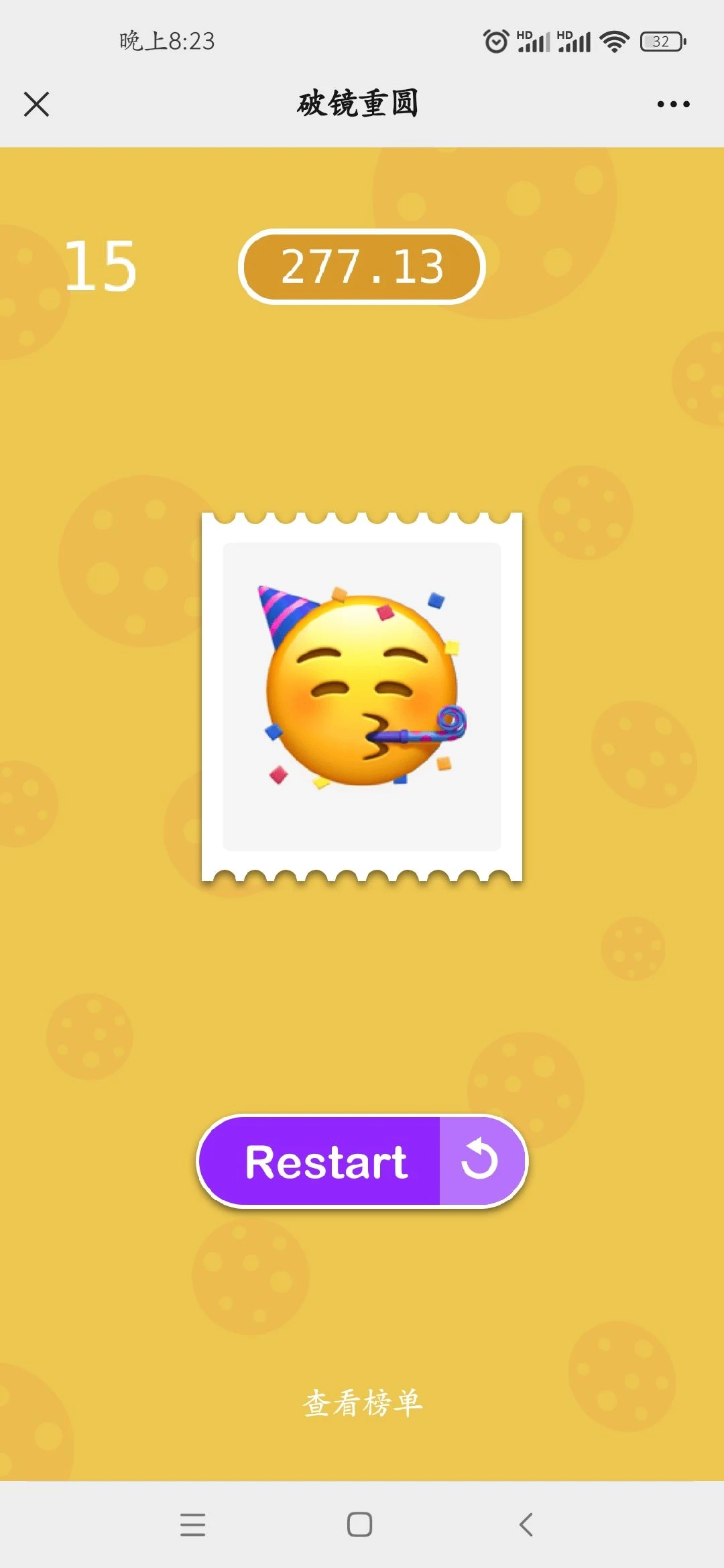Go to the home screen

coord(360,1524)
